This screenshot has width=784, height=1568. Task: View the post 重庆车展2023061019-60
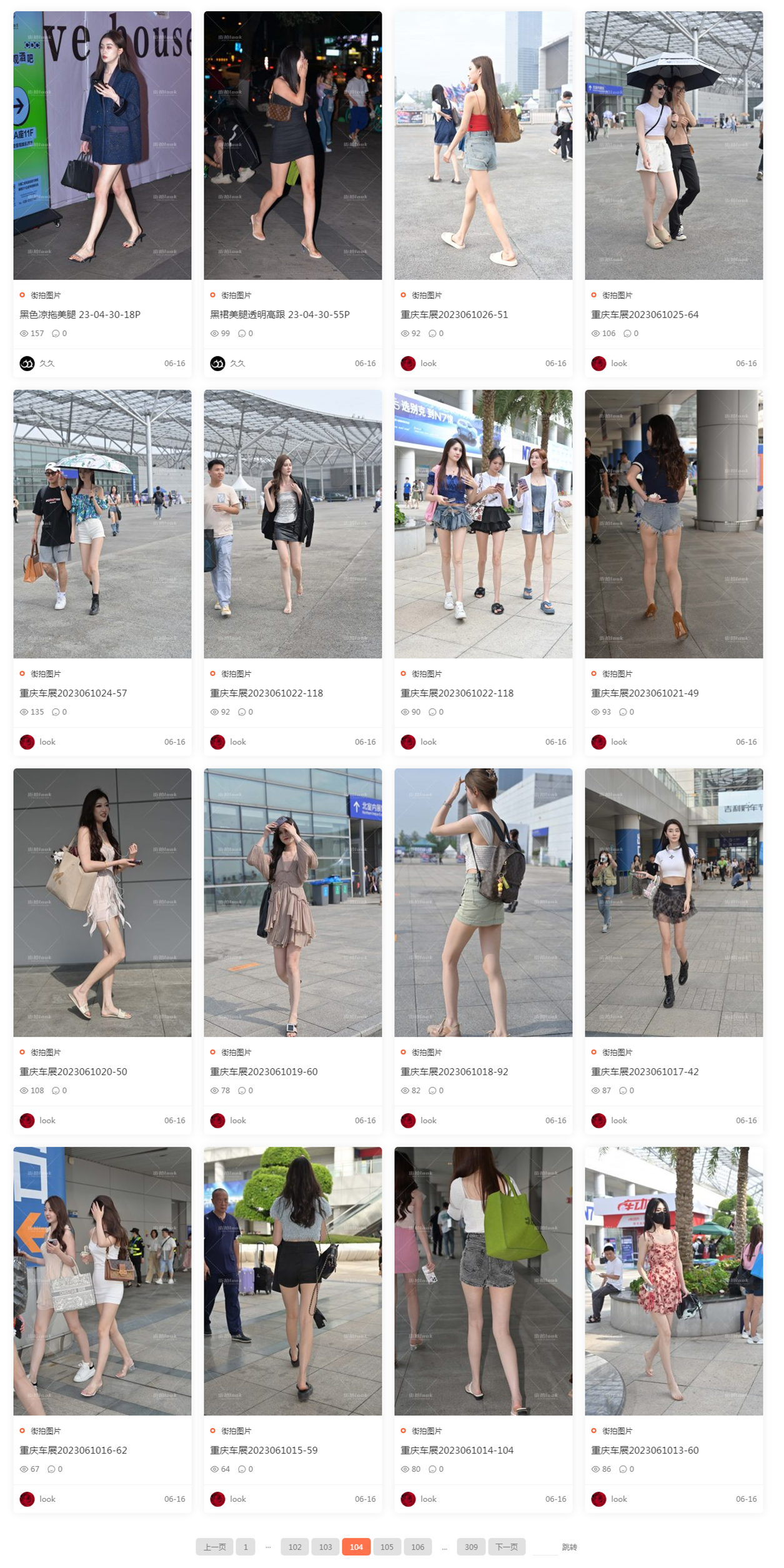tap(264, 1071)
